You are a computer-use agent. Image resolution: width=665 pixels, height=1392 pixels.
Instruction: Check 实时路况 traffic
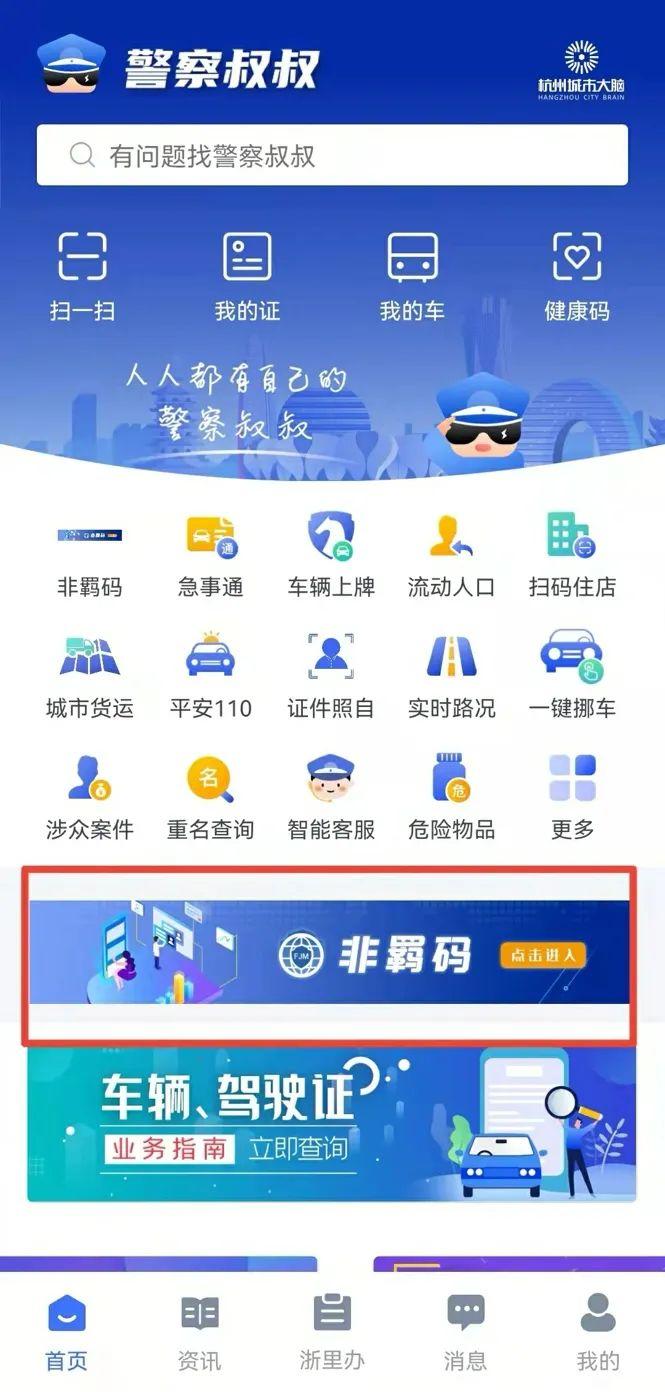point(451,675)
